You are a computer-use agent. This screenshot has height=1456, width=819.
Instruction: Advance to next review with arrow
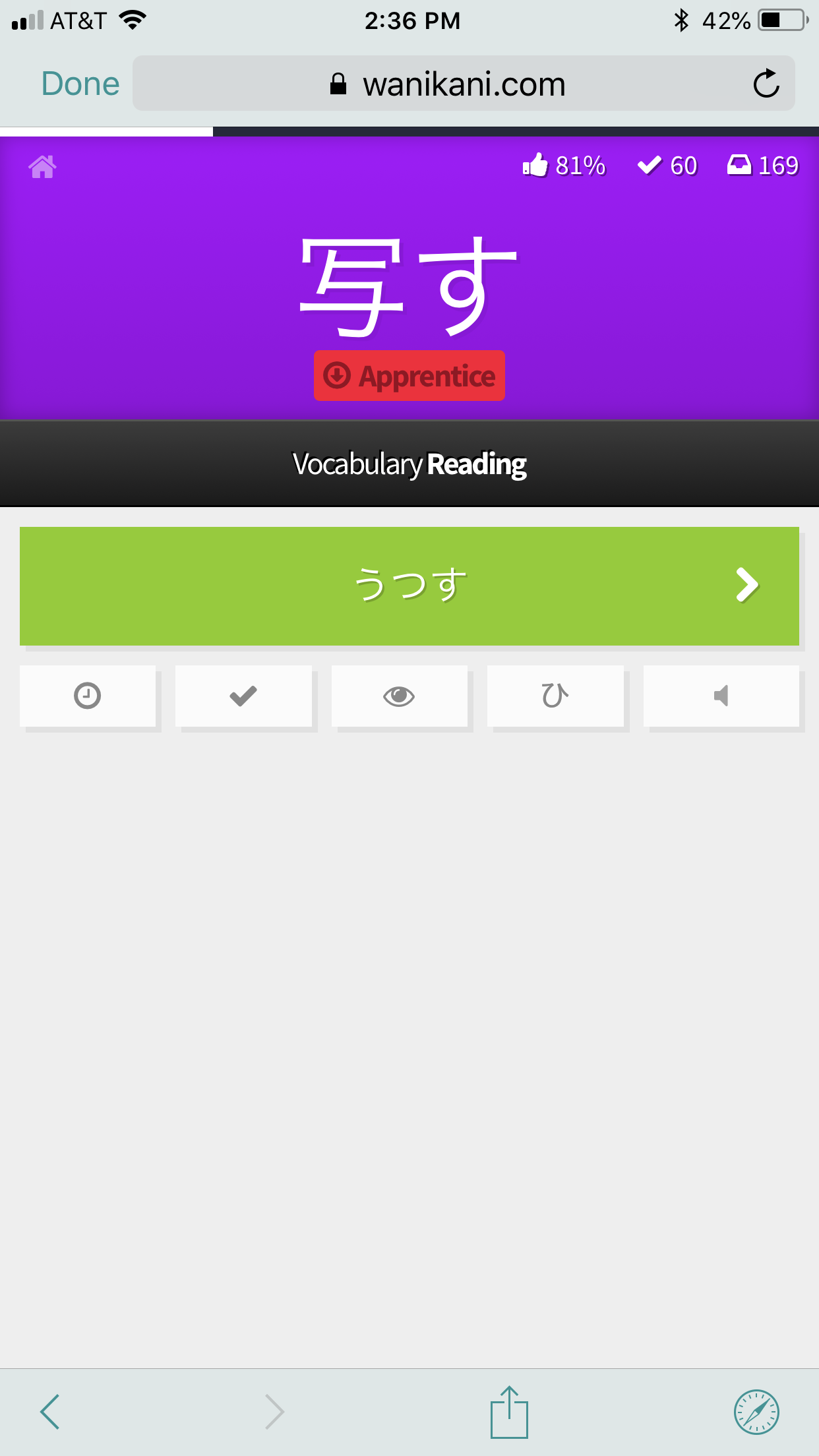(747, 585)
